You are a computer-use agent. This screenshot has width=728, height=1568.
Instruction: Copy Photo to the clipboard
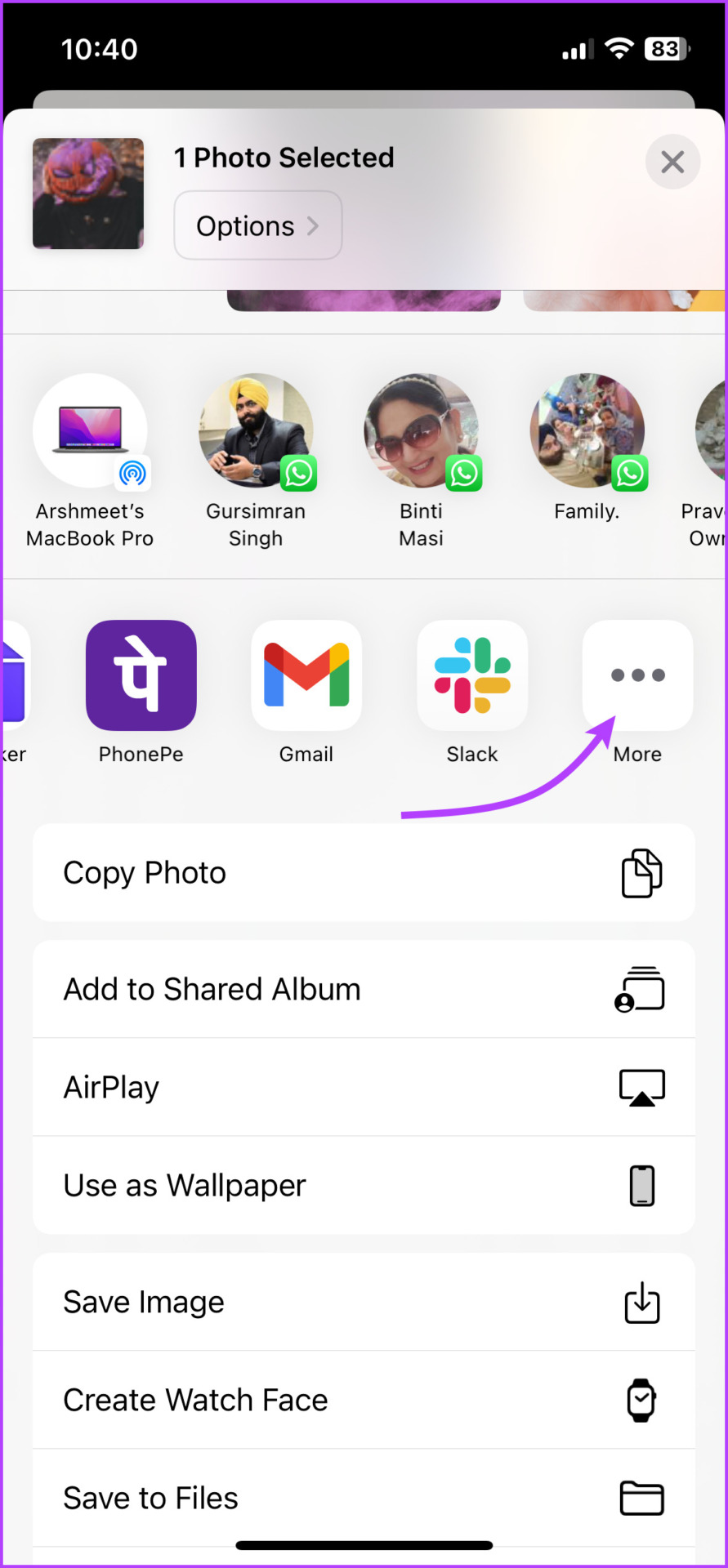144,872
